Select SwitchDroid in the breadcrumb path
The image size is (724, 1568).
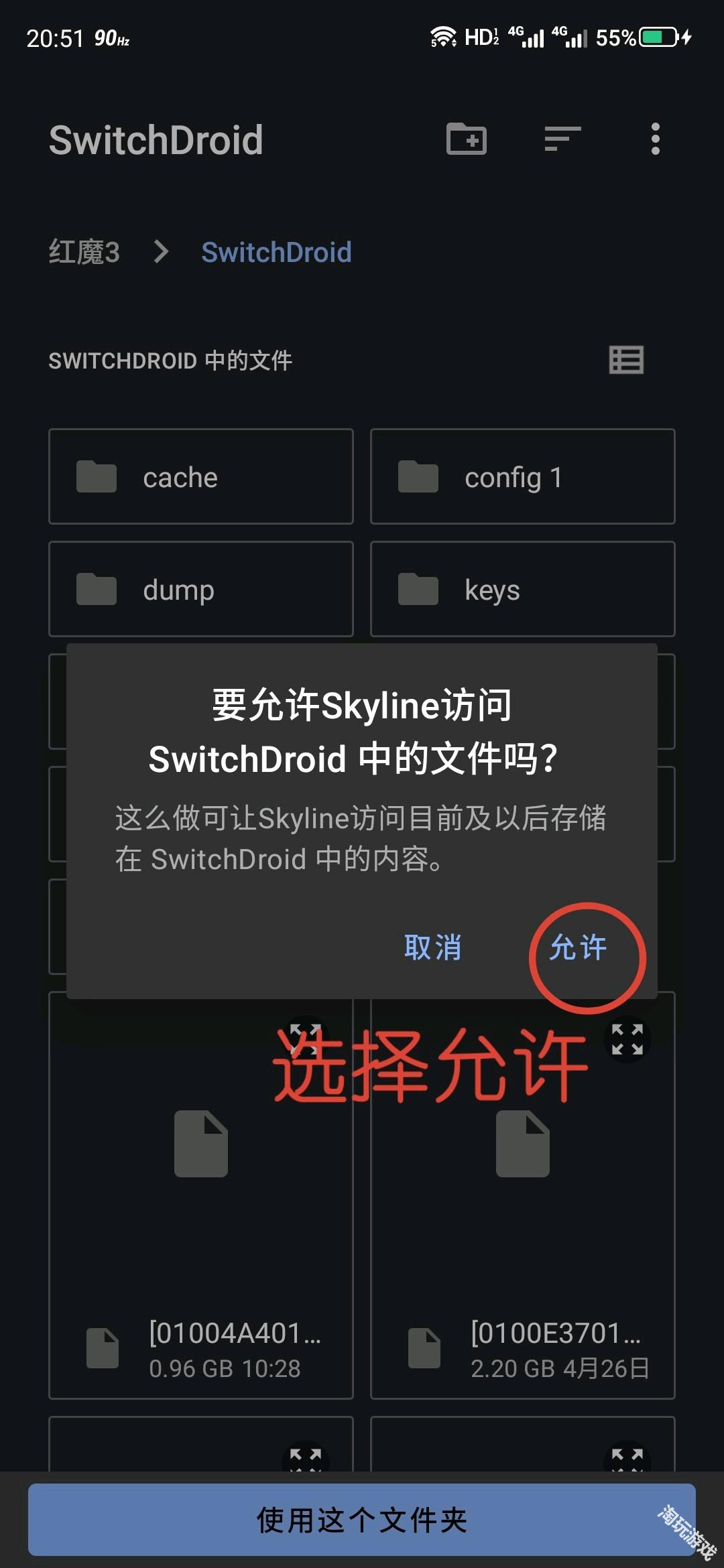click(276, 252)
